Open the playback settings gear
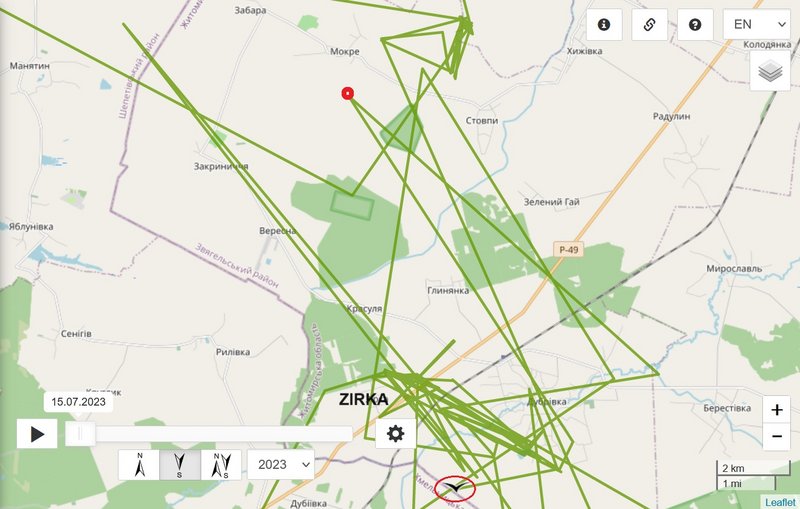The width and height of the screenshot is (800, 509). (x=396, y=433)
